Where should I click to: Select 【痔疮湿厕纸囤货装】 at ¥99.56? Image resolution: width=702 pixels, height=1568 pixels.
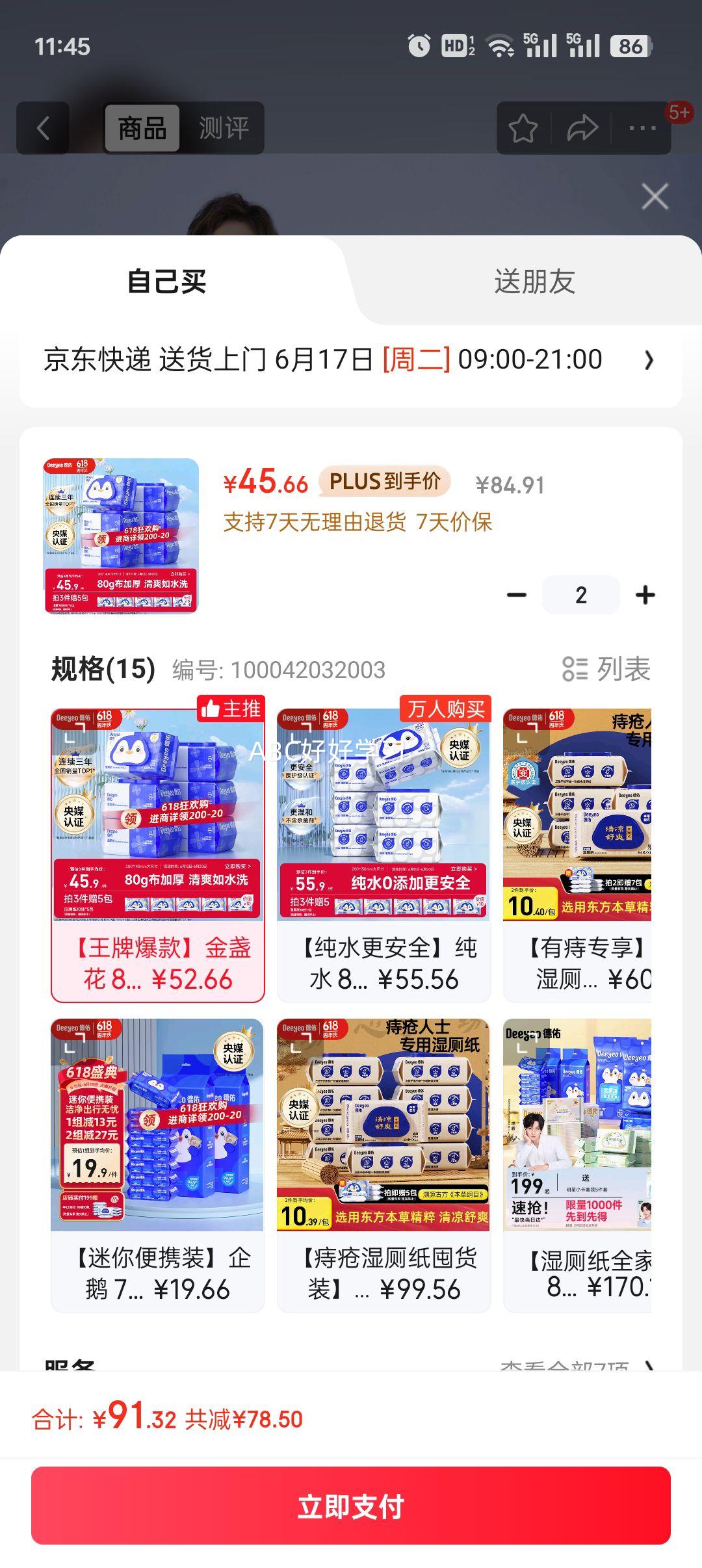(x=383, y=1165)
